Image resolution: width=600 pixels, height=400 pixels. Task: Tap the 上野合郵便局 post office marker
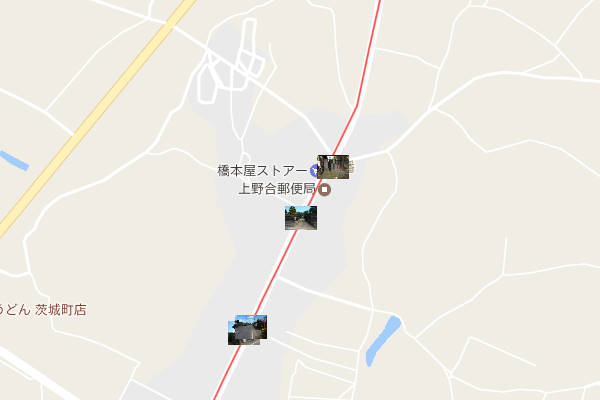(324, 189)
